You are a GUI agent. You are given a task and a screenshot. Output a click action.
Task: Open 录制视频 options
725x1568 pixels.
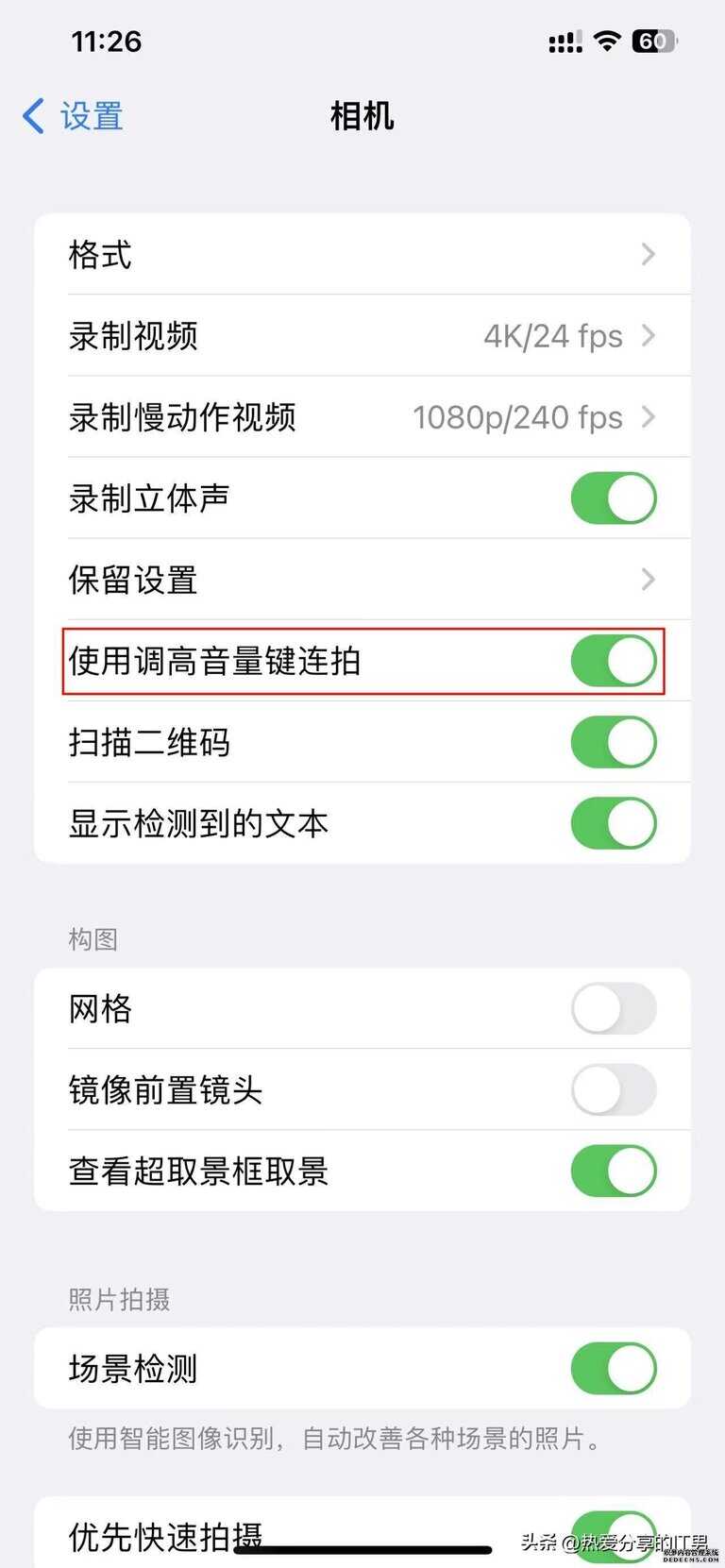tap(362, 335)
